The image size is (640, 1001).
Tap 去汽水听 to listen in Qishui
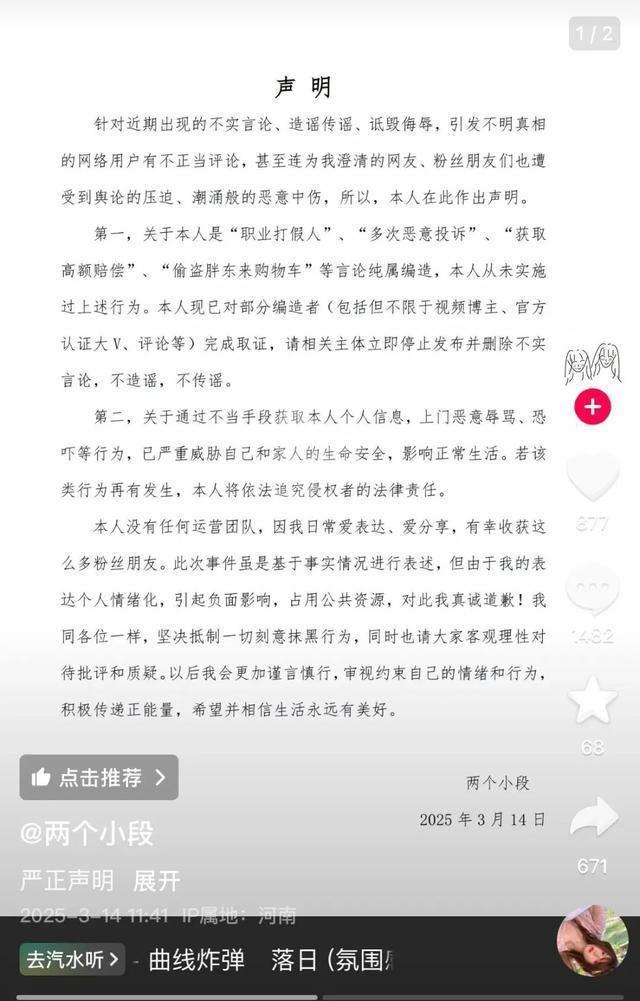click(x=72, y=960)
